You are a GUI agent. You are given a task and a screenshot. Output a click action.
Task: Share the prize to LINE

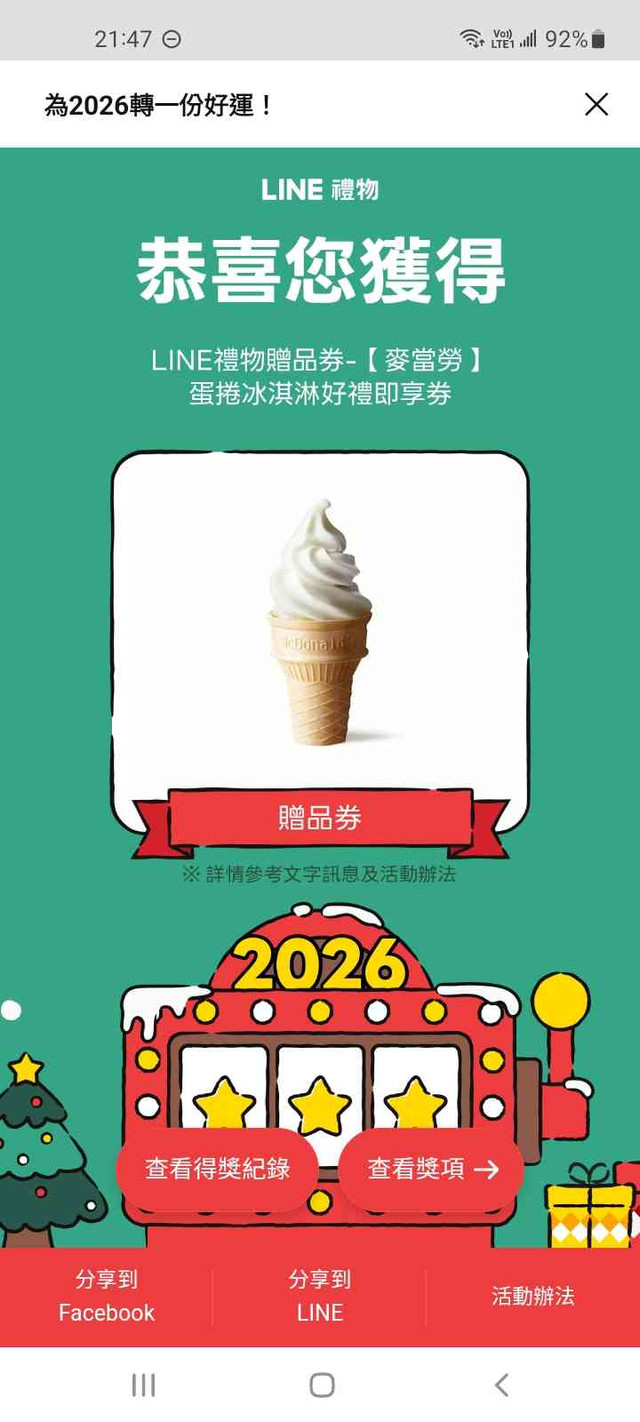[x=320, y=1296]
